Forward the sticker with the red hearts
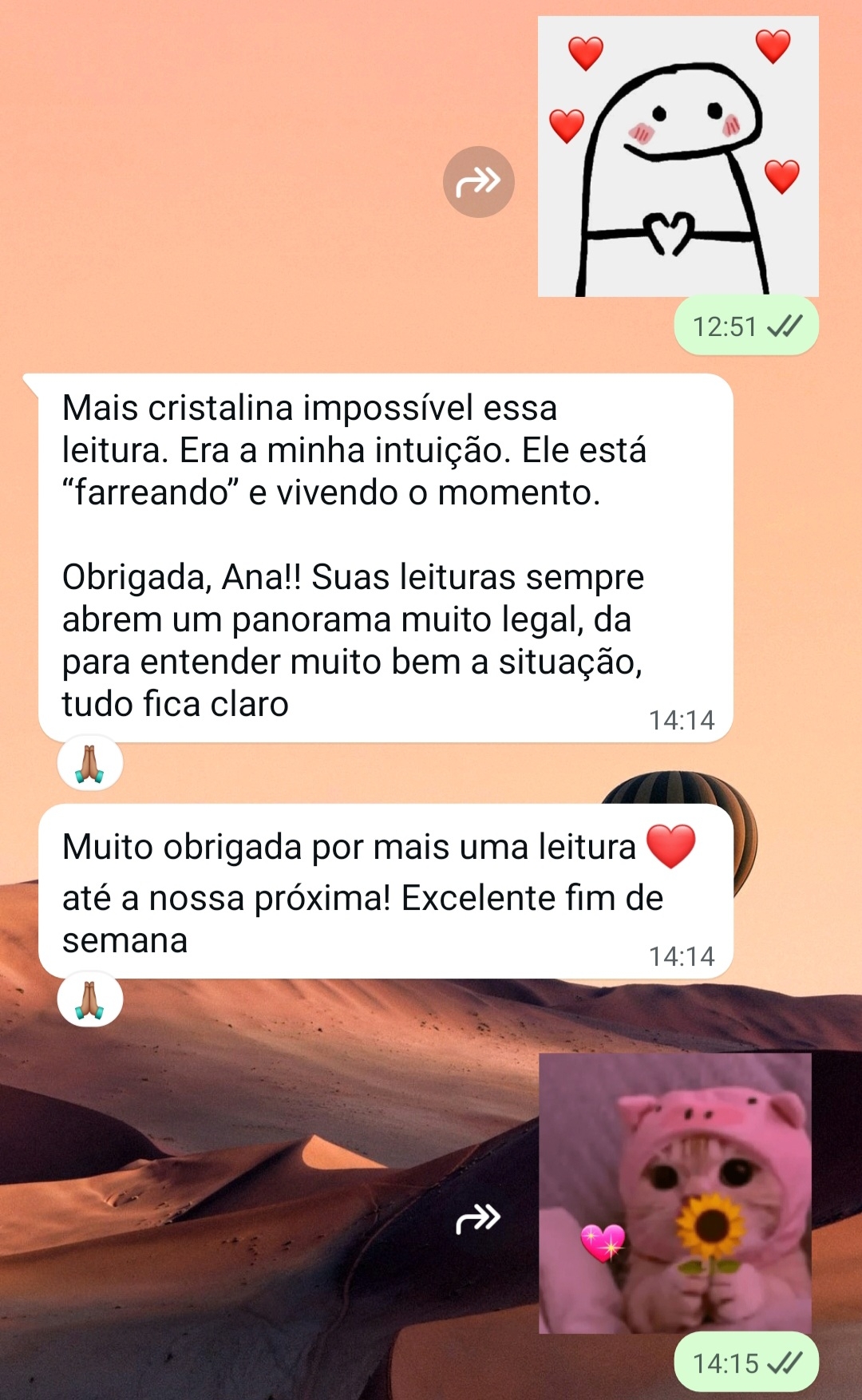862x1400 pixels. [478, 182]
